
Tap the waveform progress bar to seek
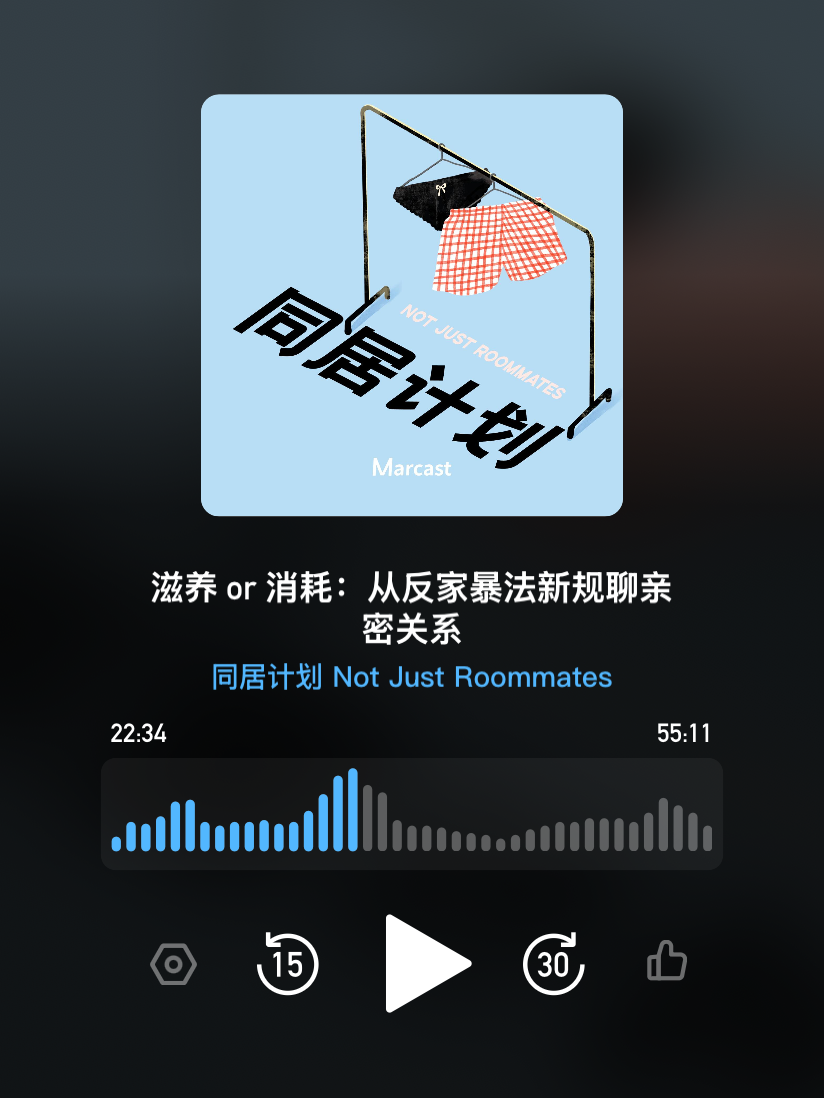412,814
